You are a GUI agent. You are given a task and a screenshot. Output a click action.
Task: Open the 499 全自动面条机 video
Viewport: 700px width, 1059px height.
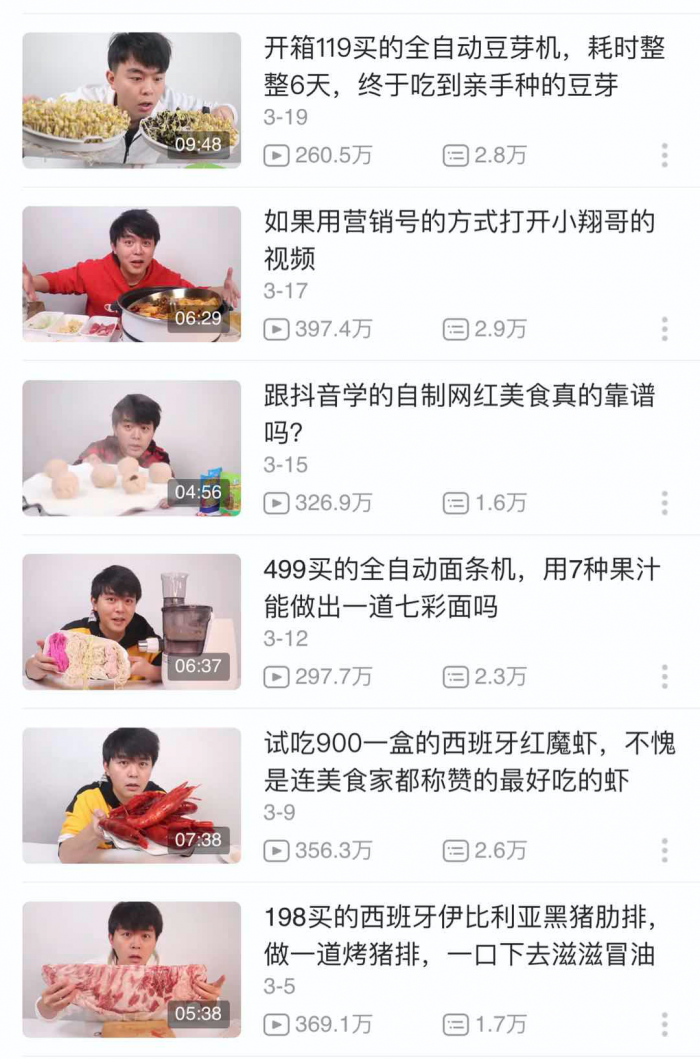(132, 622)
